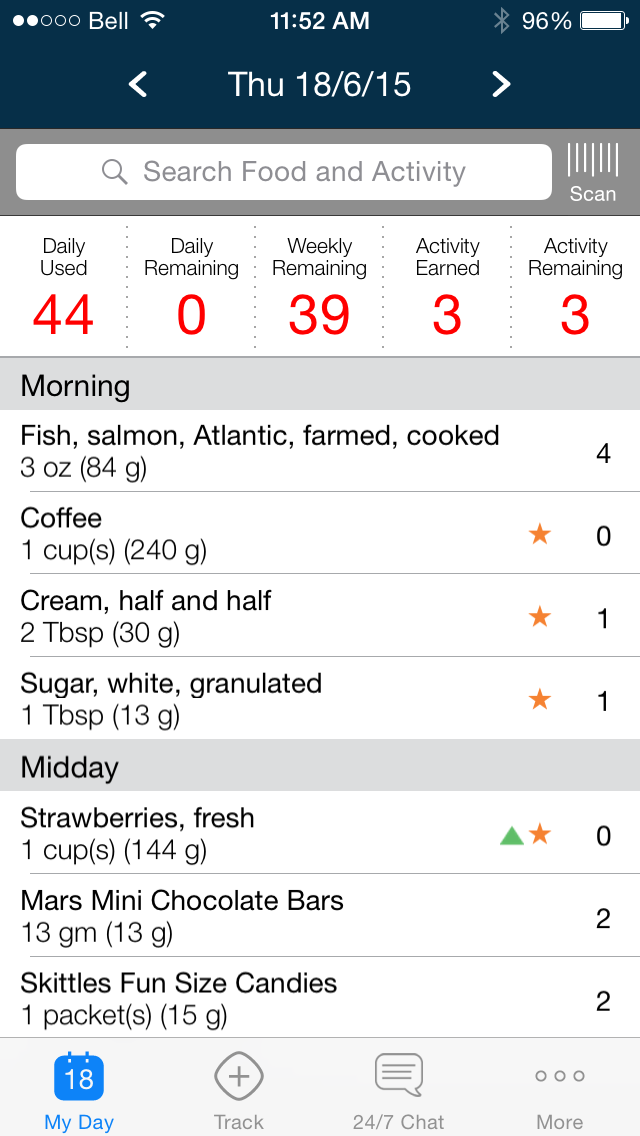View the Mars Mini Chocolate Bars entry
This screenshot has height=1136, width=640.
click(320, 915)
